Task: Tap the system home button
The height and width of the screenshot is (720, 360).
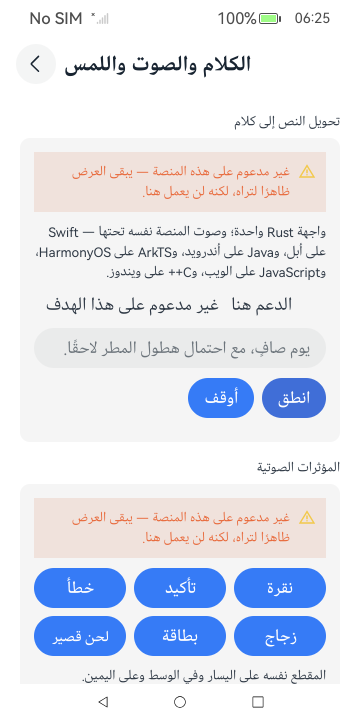Action: tap(180, 702)
